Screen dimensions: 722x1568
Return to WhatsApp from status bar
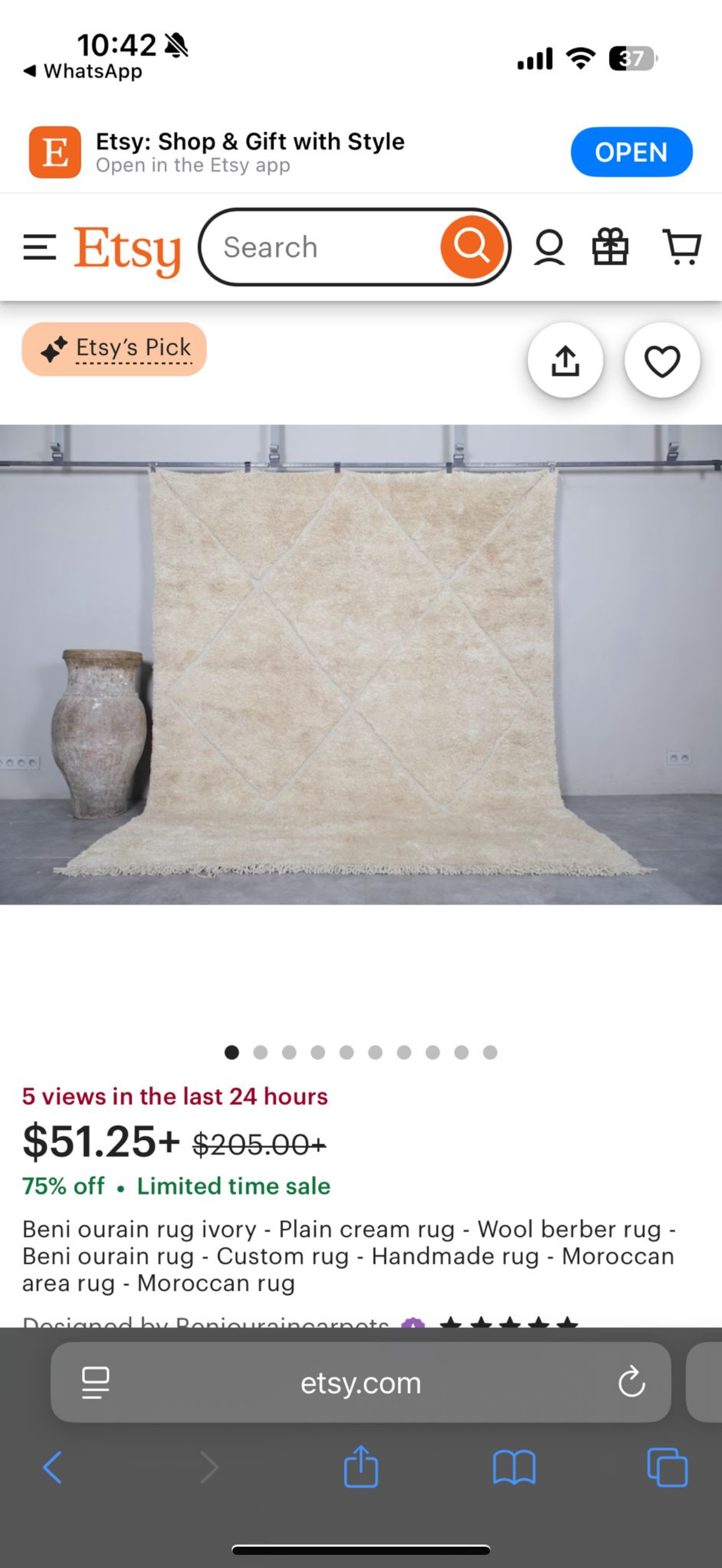[82, 71]
